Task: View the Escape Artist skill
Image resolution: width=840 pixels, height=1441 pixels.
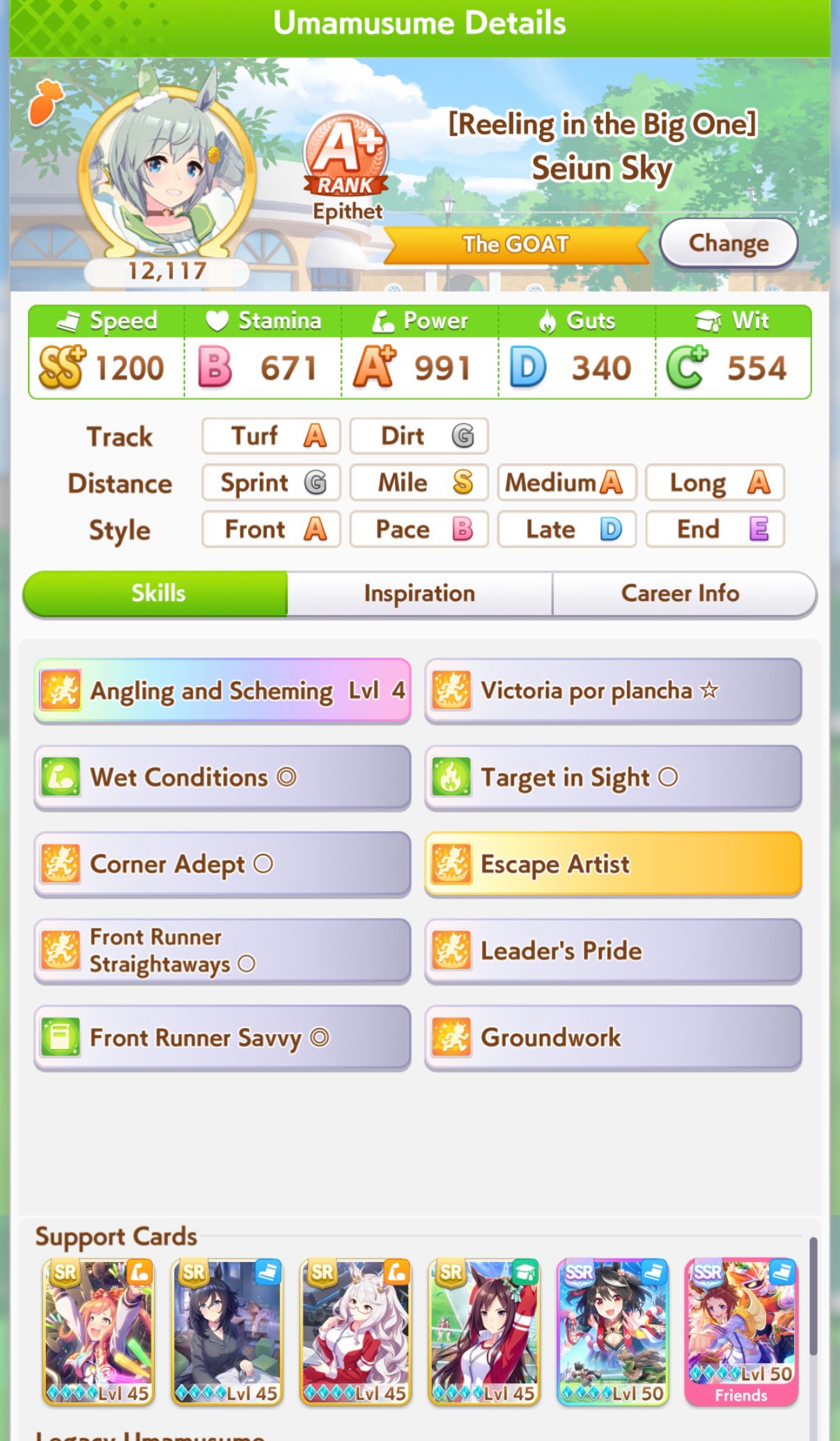Action: click(613, 864)
